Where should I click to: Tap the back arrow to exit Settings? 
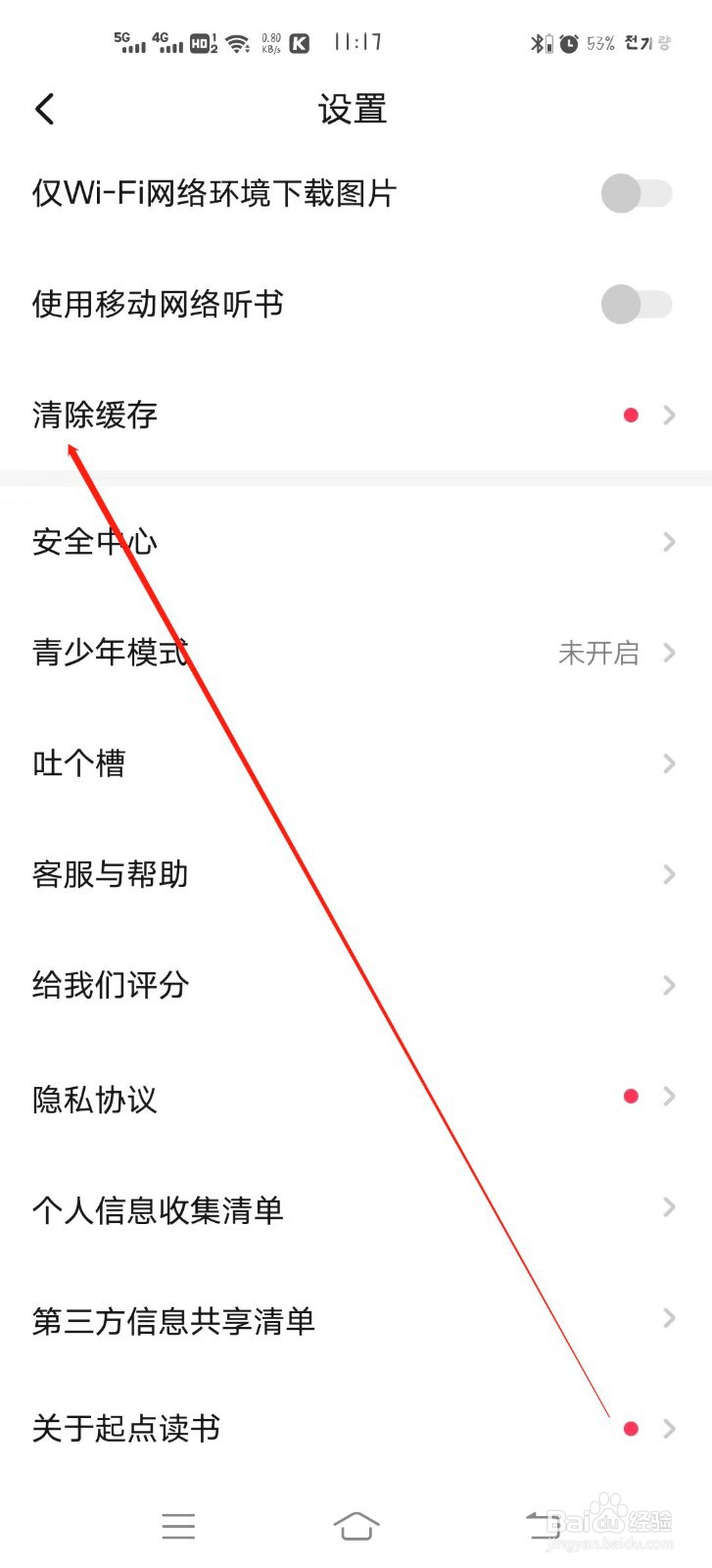pyautogui.click(x=44, y=109)
